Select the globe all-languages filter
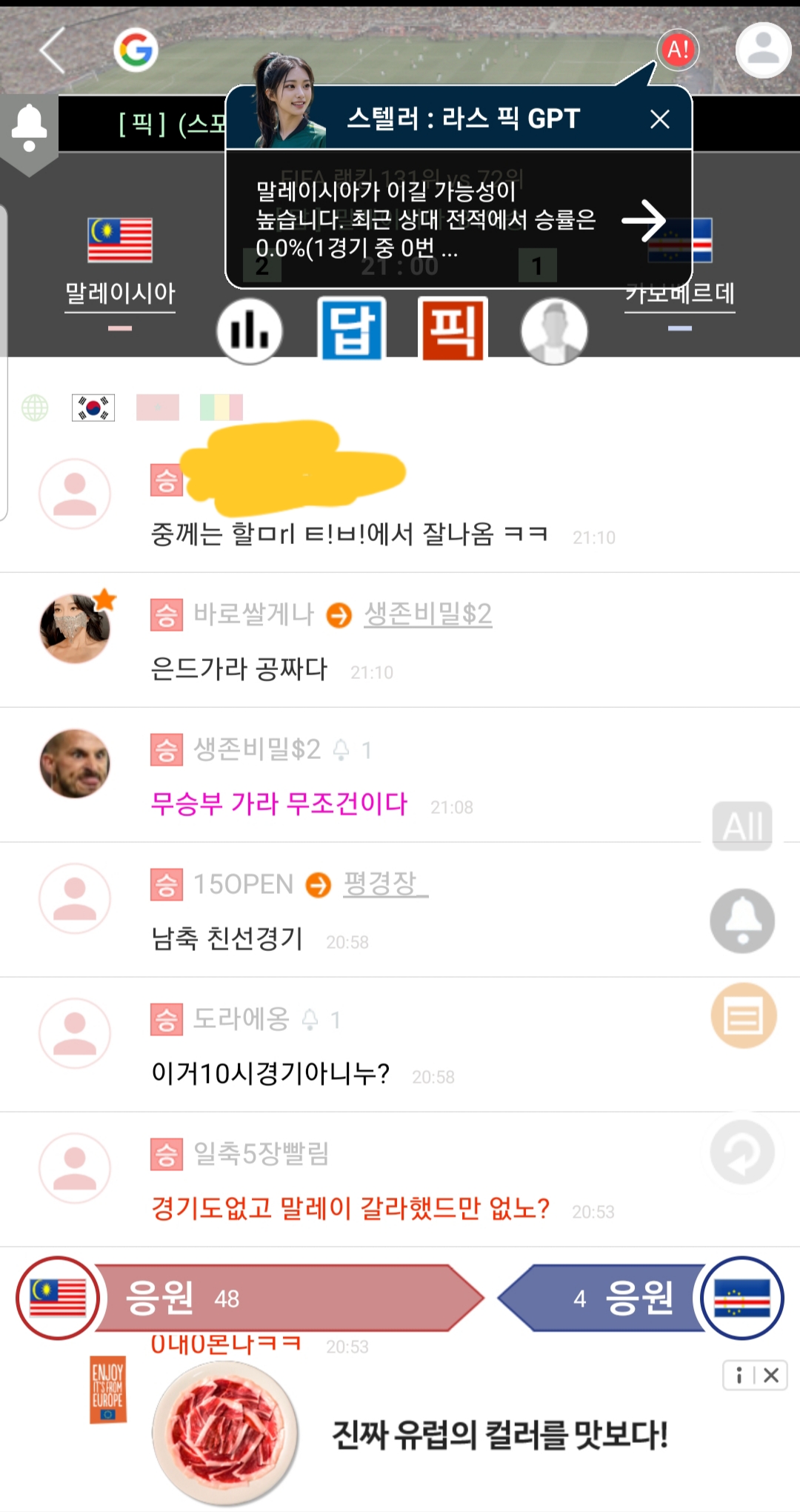800x1512 pixels. pyautogui.click(x=35, y=408)
